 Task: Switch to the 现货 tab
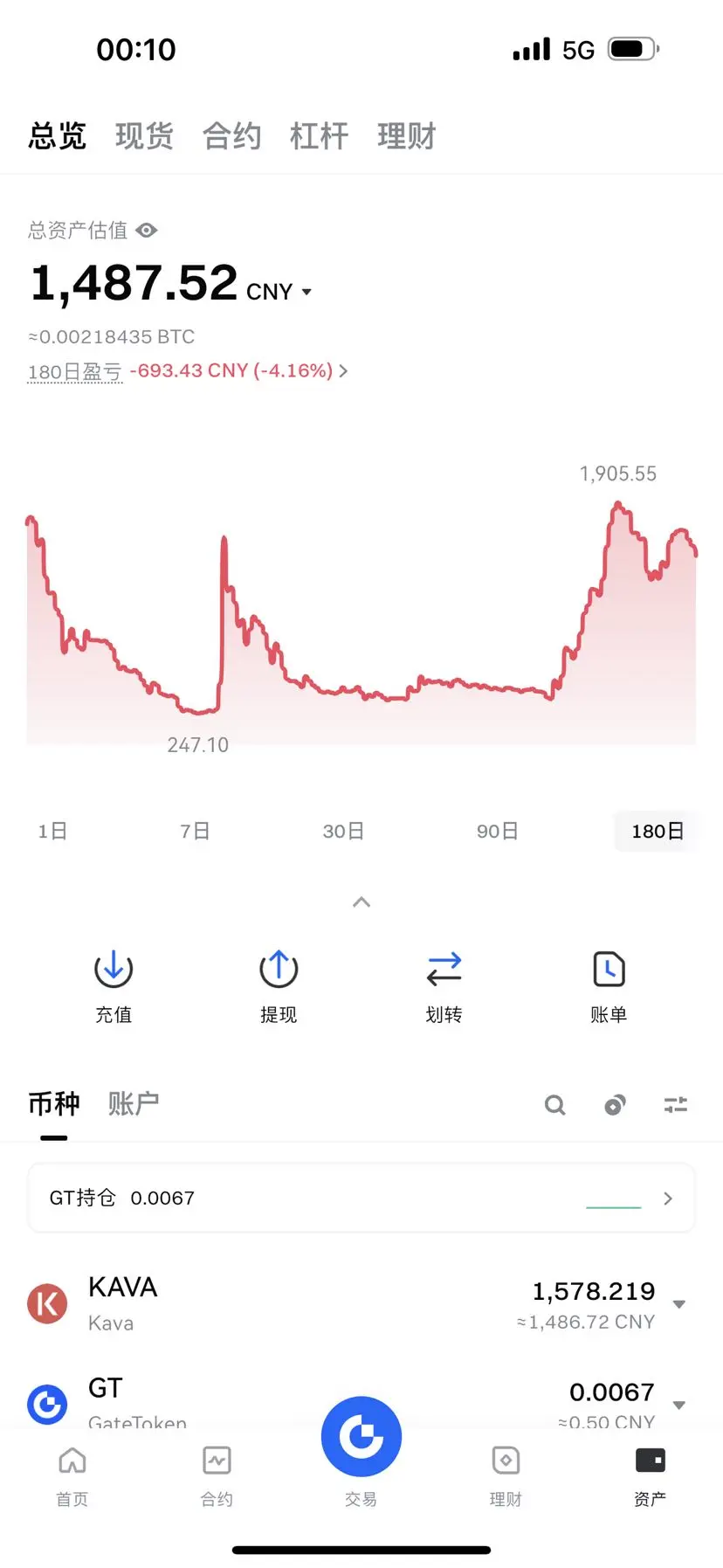point(144,136)
